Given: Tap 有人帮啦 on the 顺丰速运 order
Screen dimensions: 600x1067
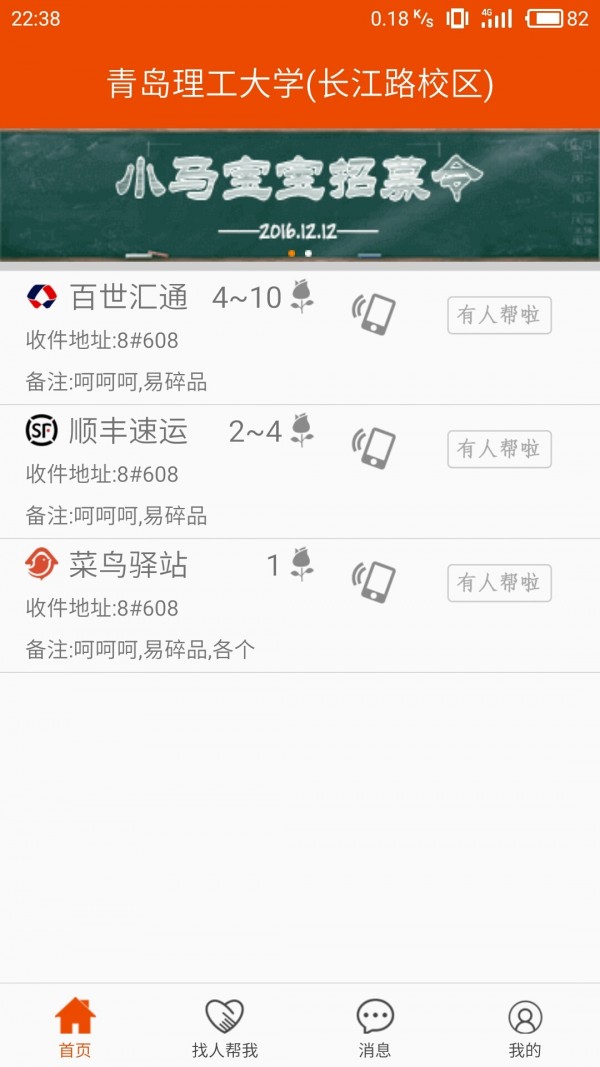Looking at the screenshot, I should 499,449.
